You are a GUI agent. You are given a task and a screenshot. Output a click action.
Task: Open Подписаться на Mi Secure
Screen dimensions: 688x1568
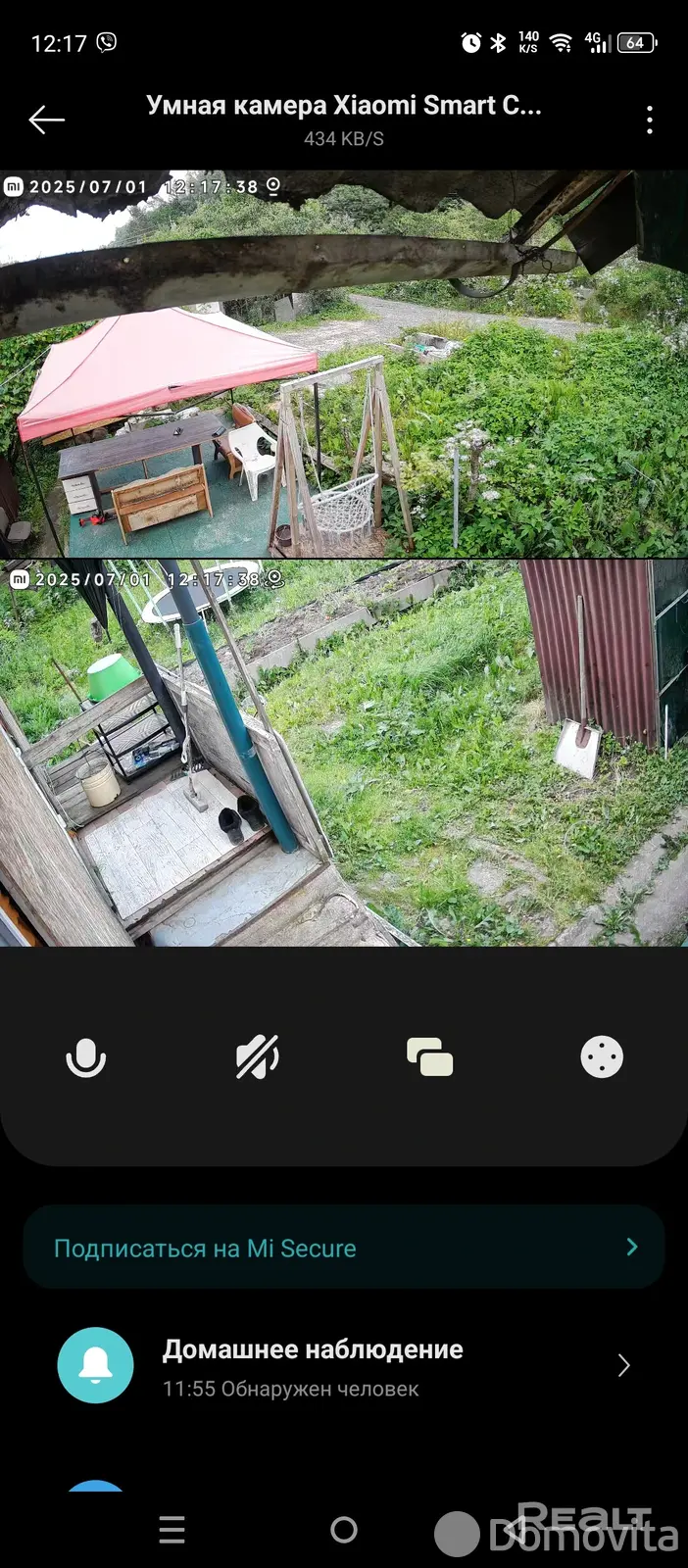click(343, 1248)
